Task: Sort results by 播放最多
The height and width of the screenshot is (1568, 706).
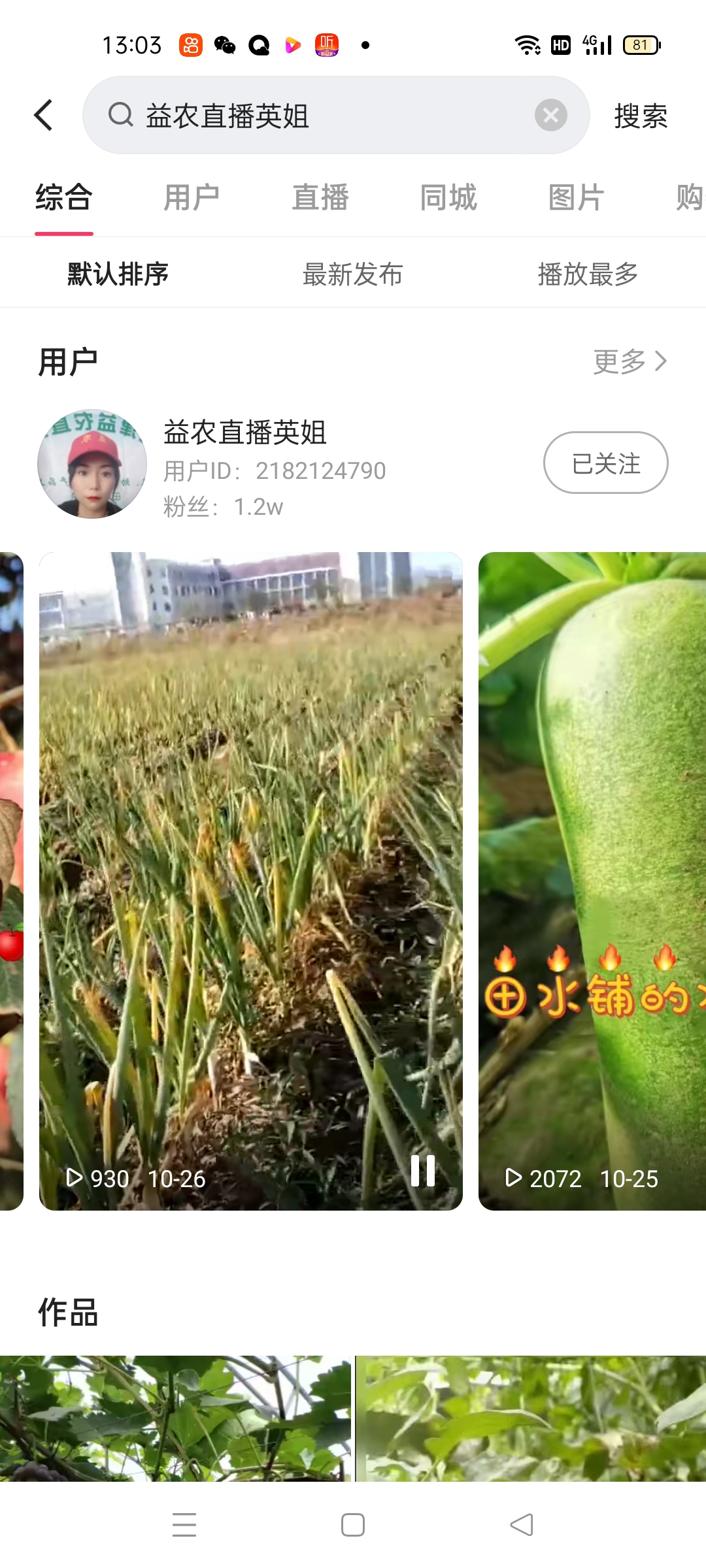Action: [x=587, y=274]
